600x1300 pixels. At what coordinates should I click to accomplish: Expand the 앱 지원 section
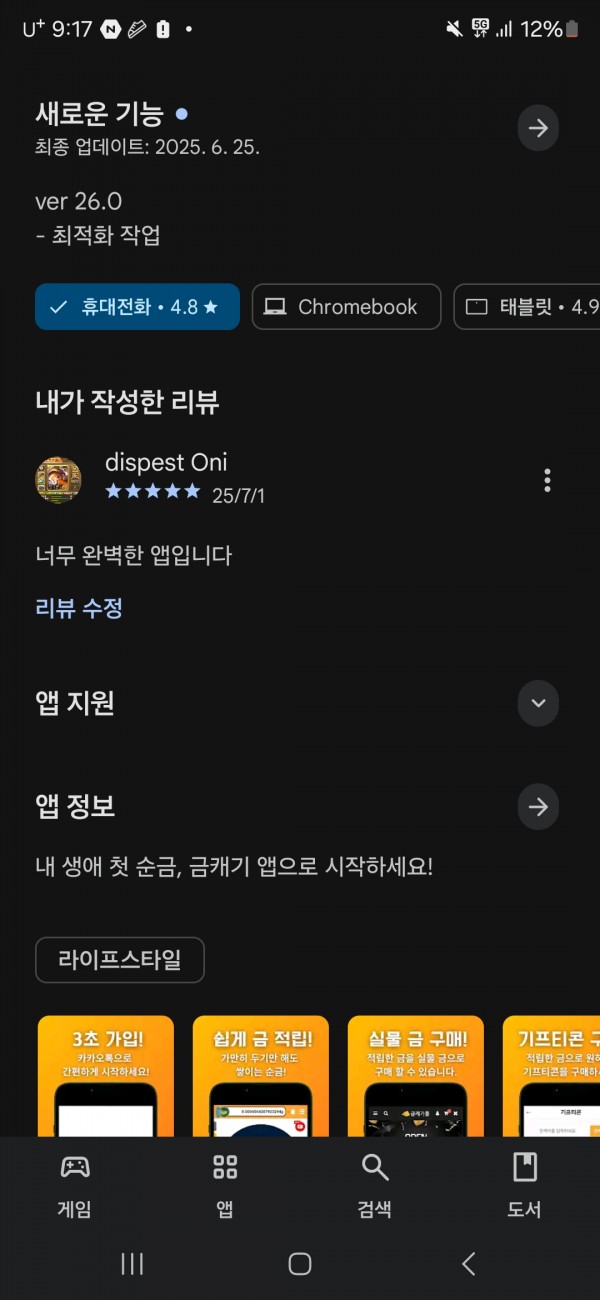538,703
